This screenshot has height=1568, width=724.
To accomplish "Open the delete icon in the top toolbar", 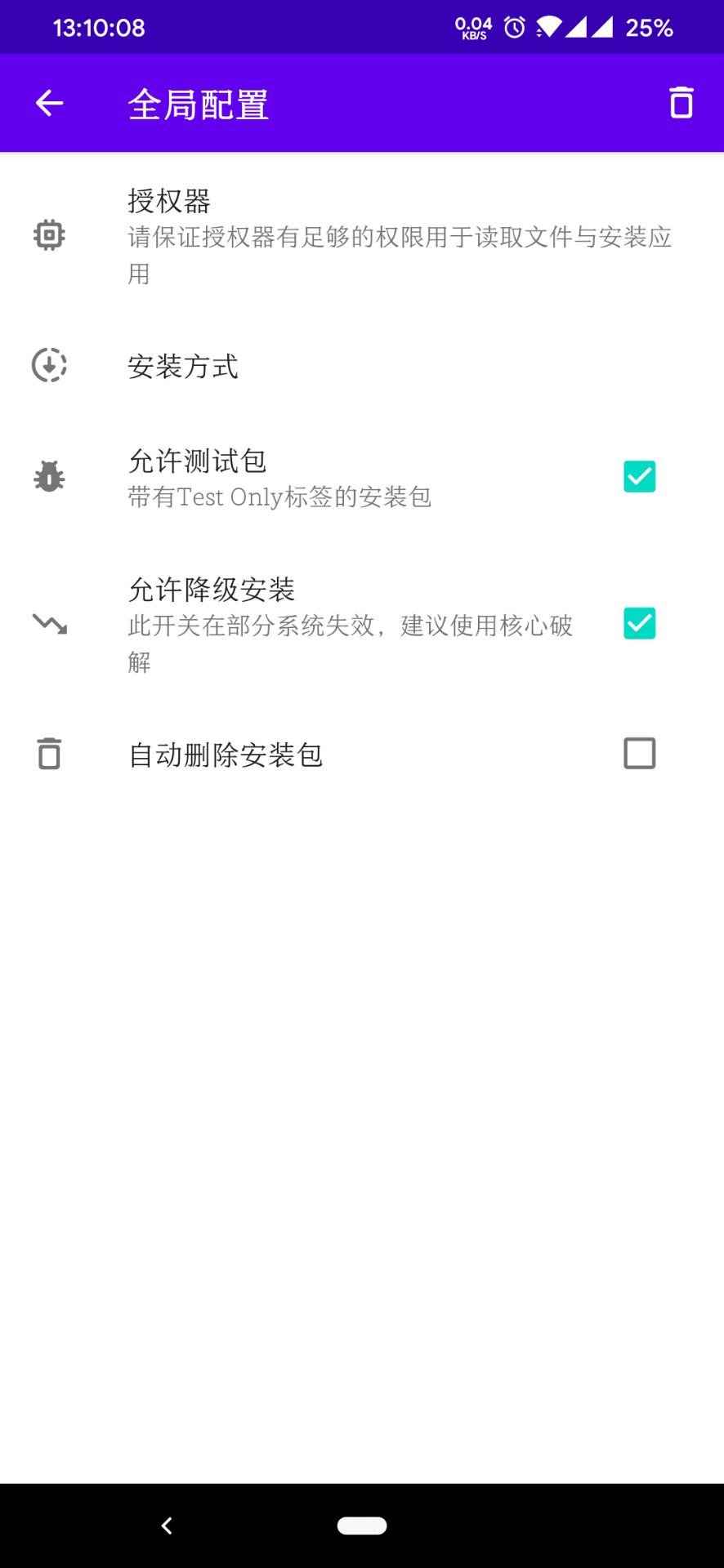I will point(681,103).
